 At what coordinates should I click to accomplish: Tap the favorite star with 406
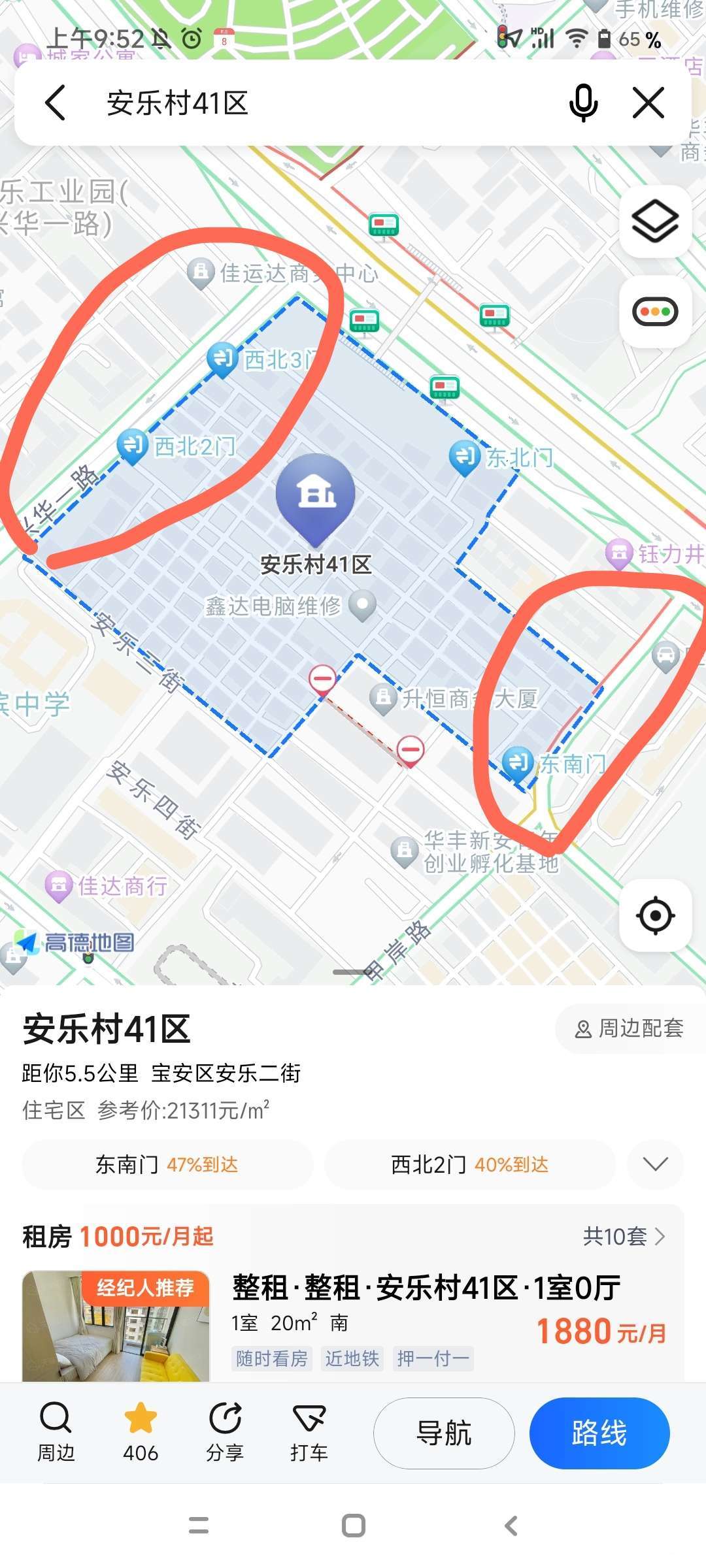point(141,1433)
